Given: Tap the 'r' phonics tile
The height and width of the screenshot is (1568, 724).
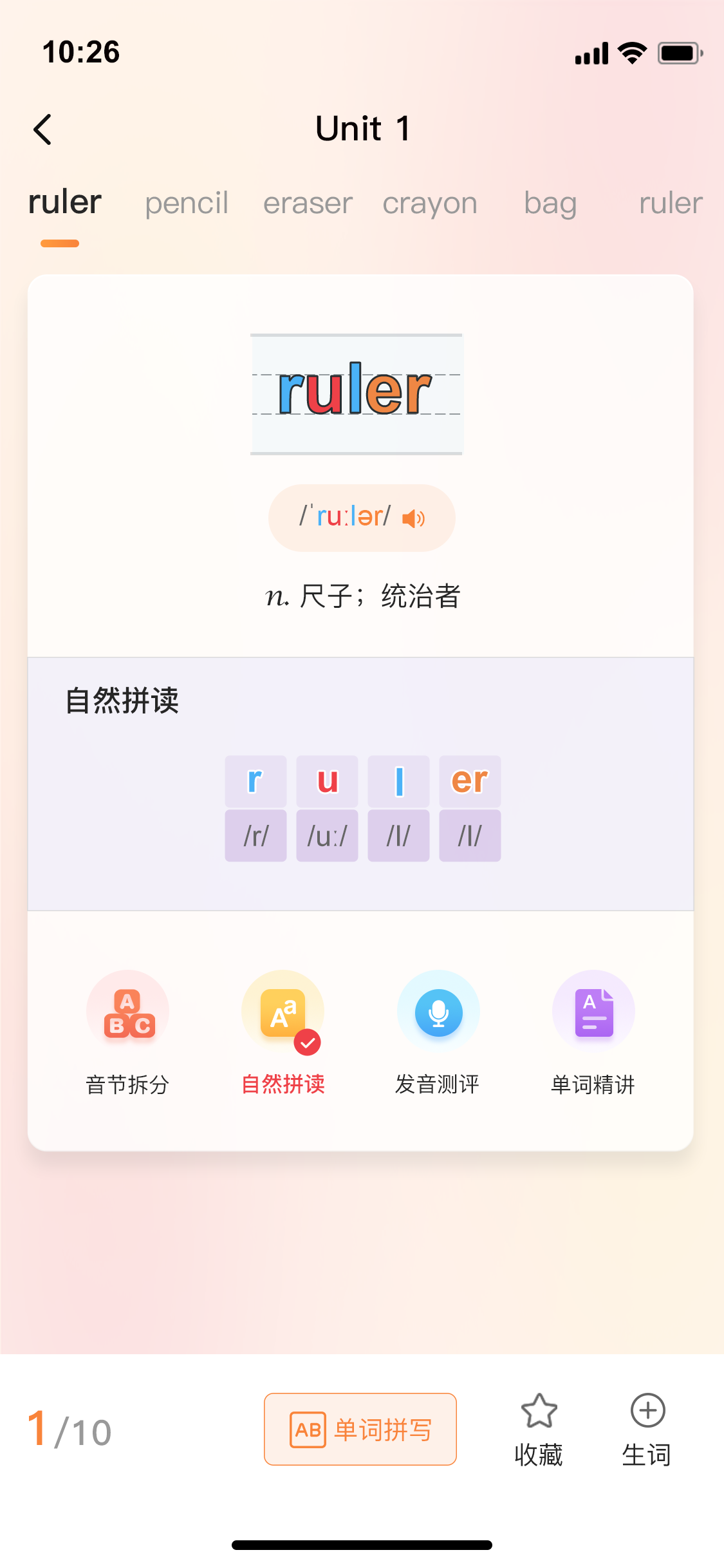Looking at the screenshot, I should pos(255,781).
